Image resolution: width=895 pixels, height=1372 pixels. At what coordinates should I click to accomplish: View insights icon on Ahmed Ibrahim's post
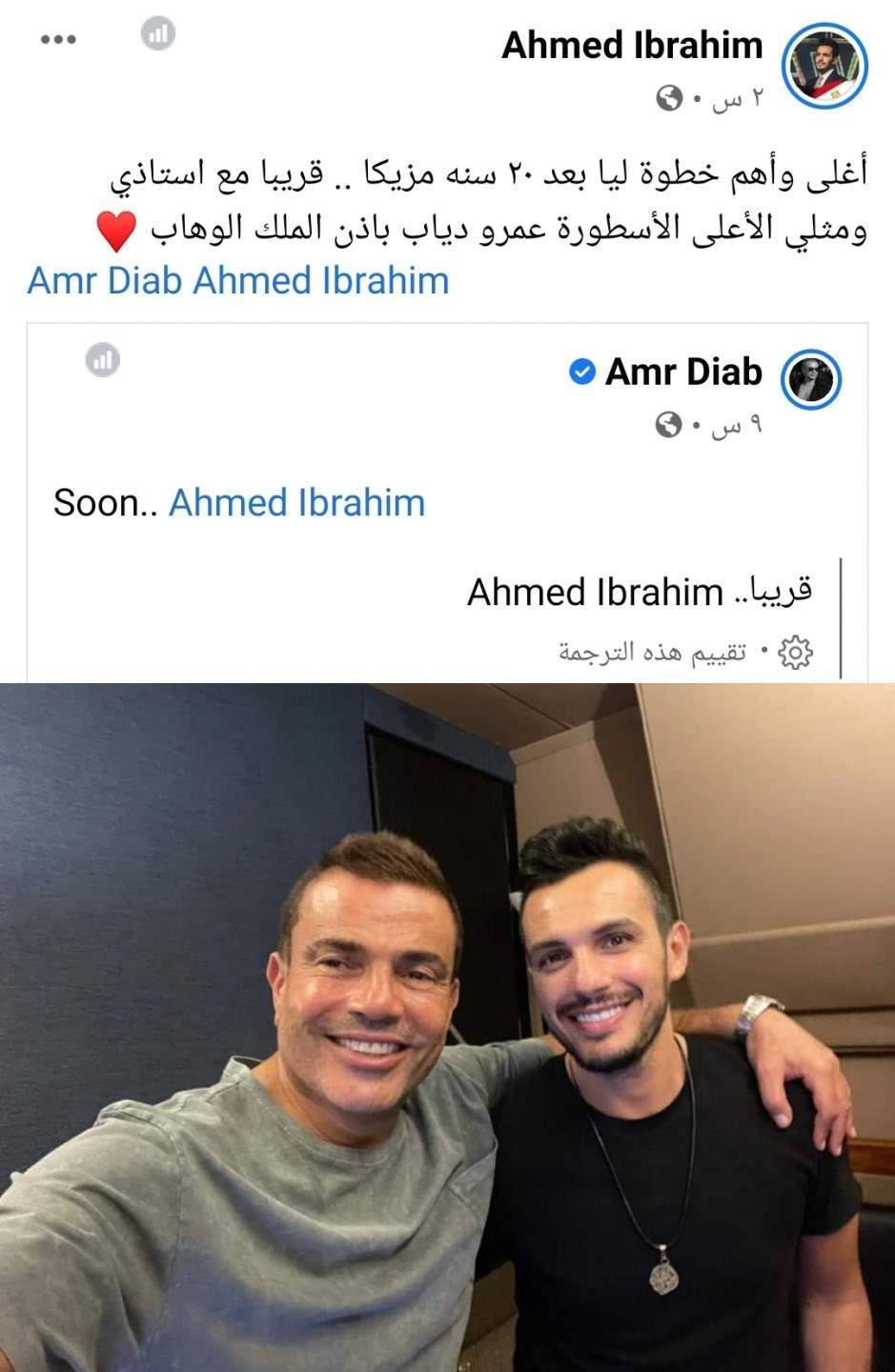pyautogui.click(x=157, y=35)
